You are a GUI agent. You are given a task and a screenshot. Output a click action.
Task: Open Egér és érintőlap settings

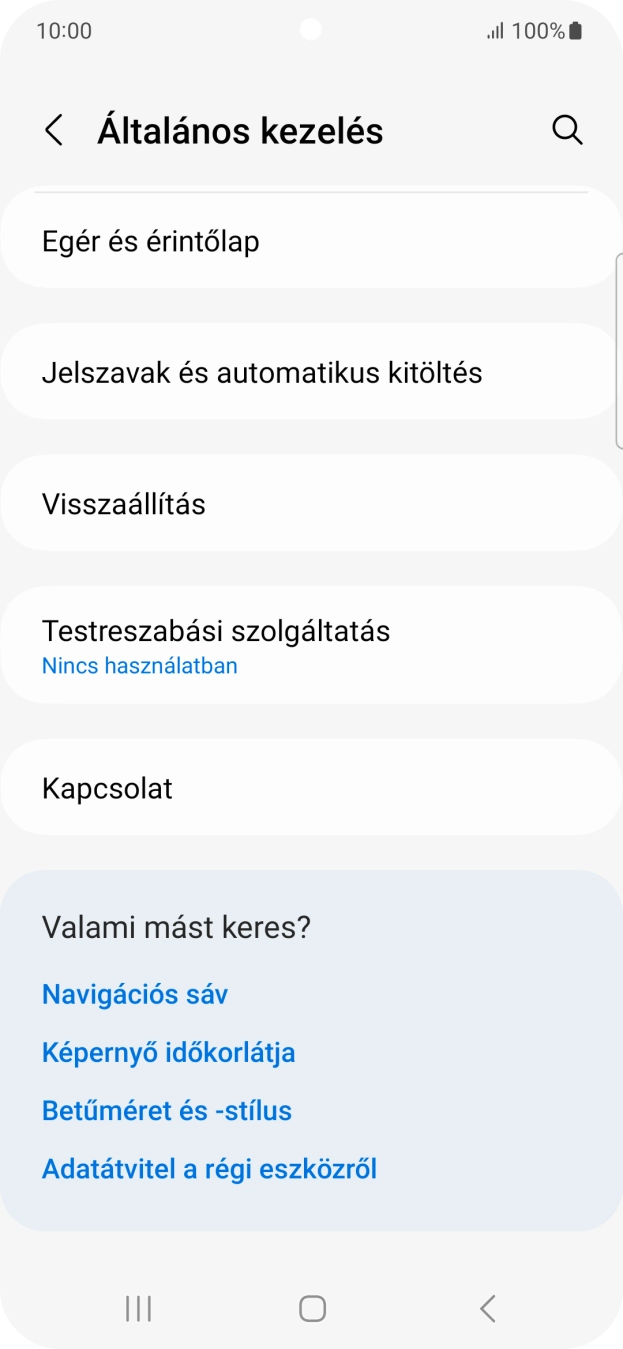pos(310,241)
